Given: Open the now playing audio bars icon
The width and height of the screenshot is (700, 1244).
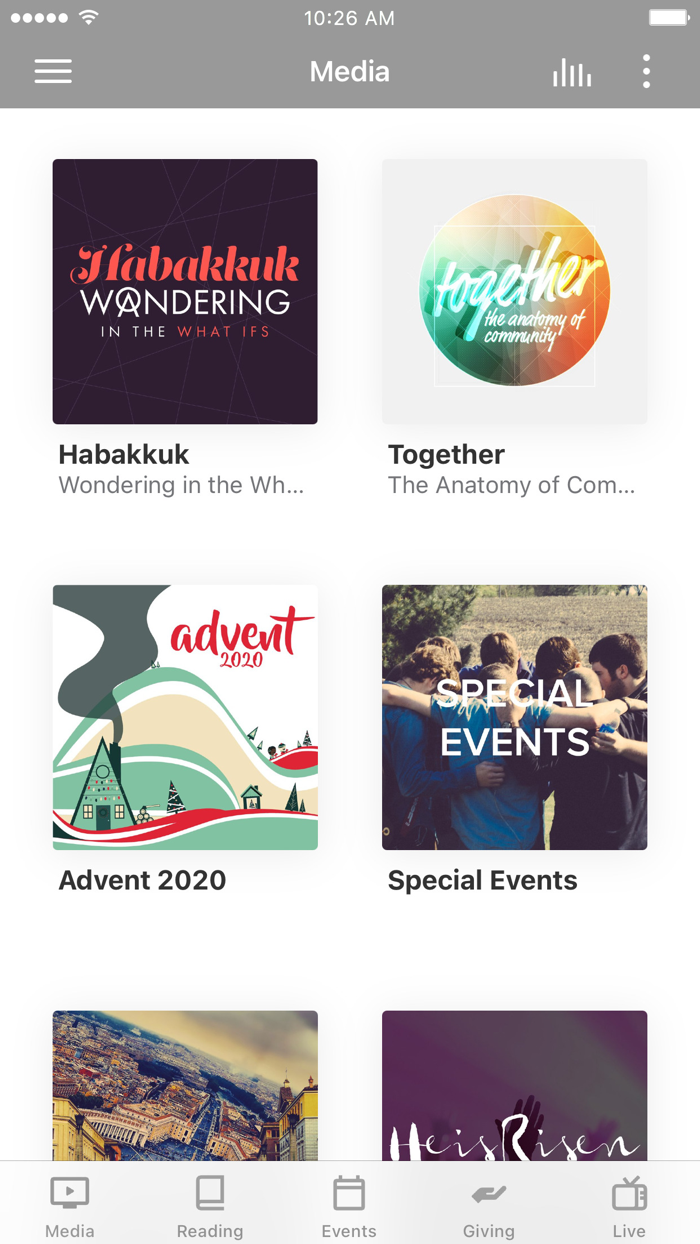Looking at the screenshot, I should [572, 72].
